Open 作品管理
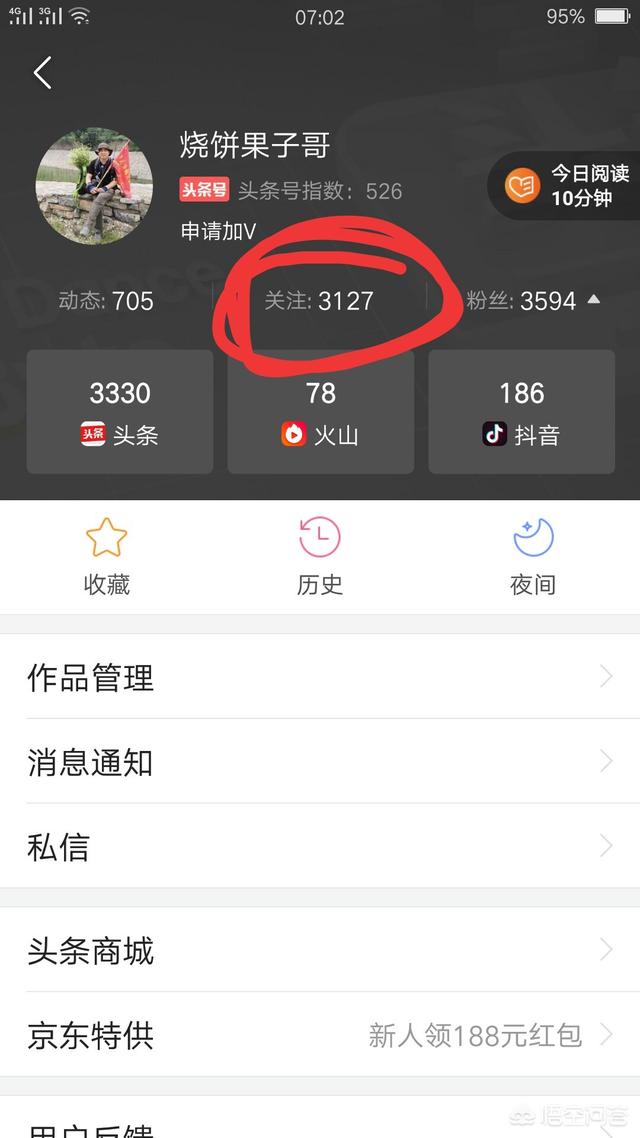640x1138 pixels. (320, 677)
